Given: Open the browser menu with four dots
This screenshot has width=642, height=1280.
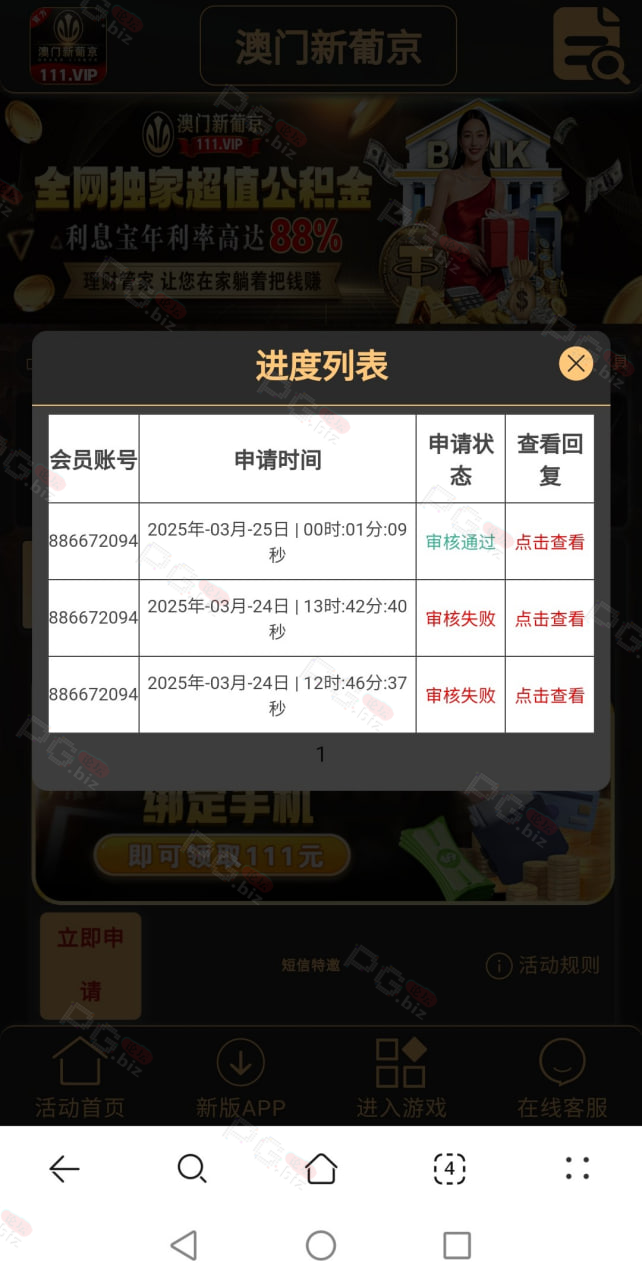Looking at the screenshot, I should (x=577, y=1168).
